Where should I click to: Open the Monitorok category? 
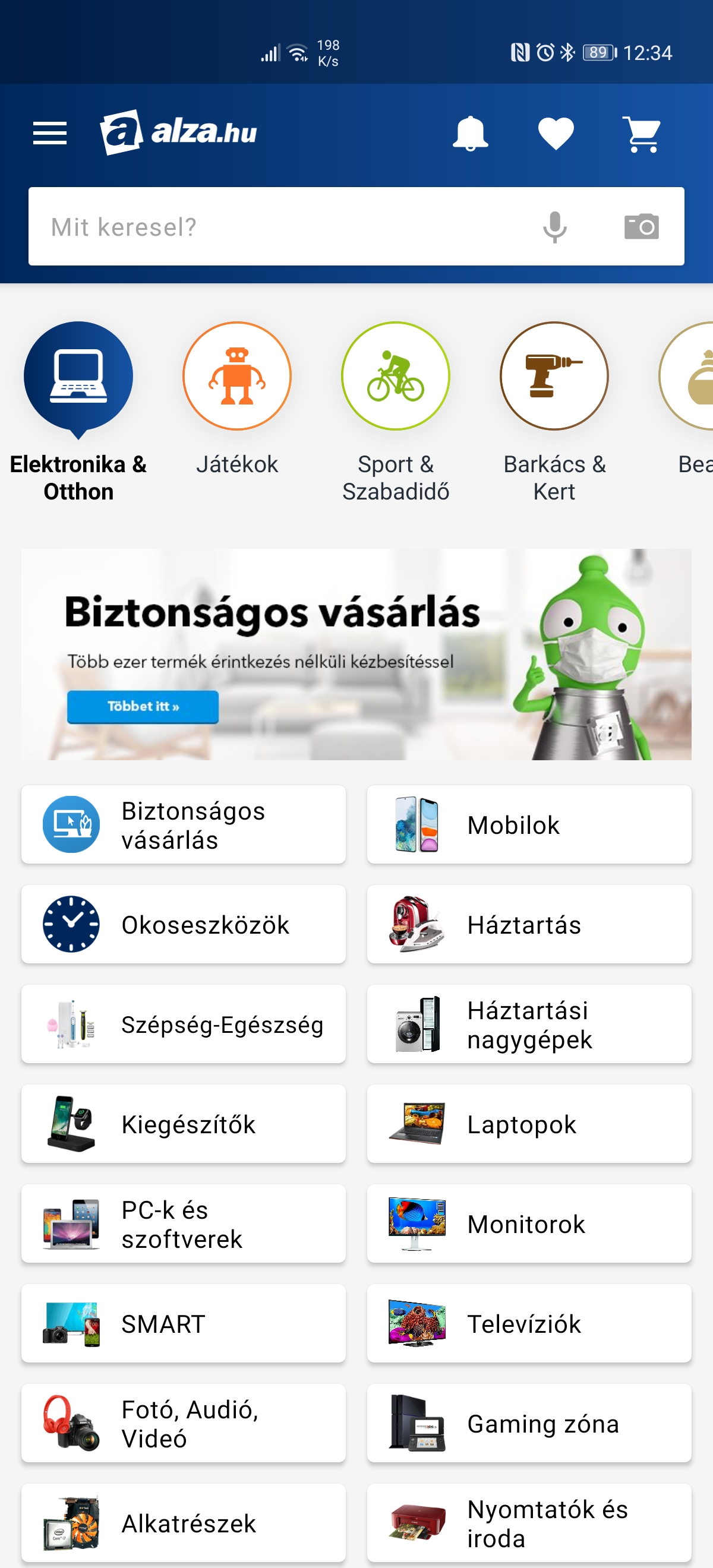click(529, 1224)
